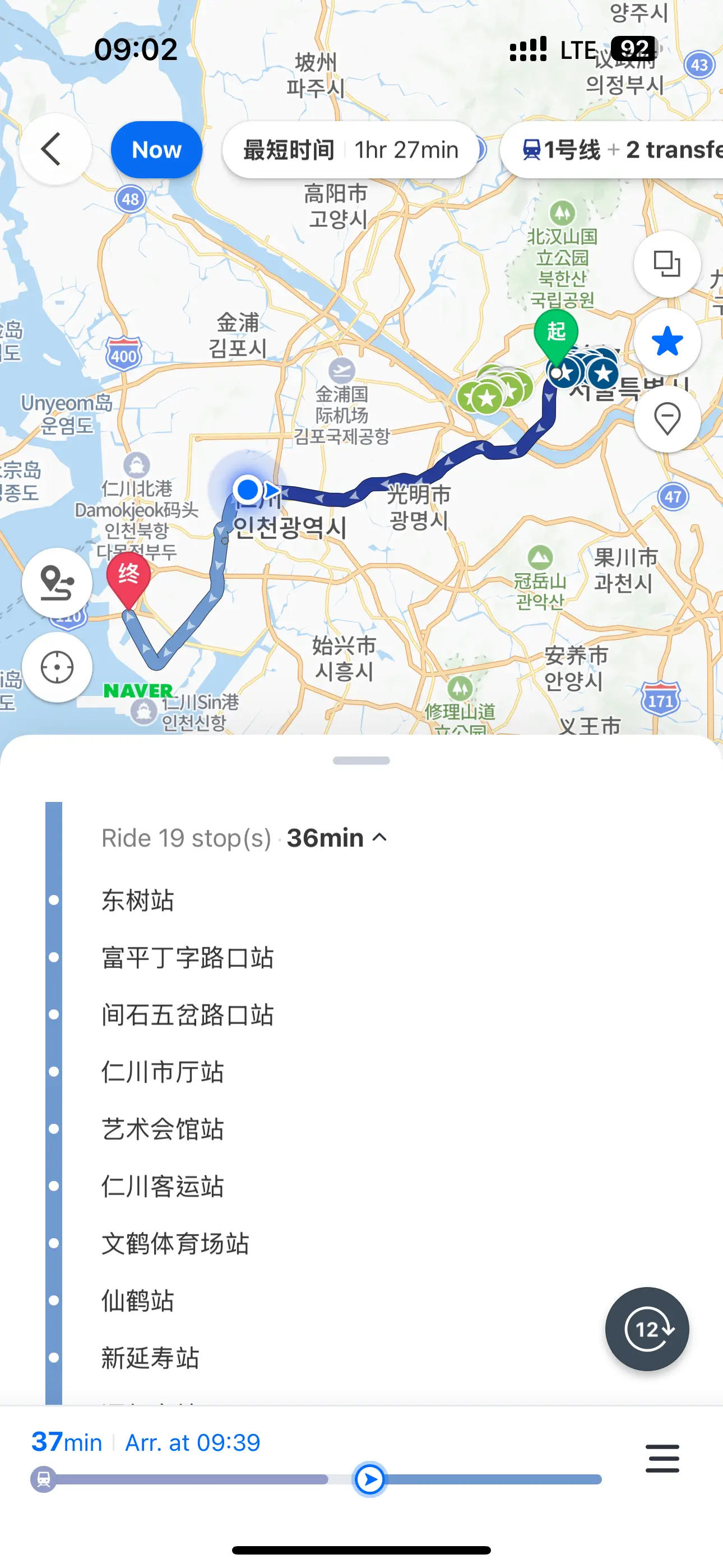Center map on my current location

[57, 668]
